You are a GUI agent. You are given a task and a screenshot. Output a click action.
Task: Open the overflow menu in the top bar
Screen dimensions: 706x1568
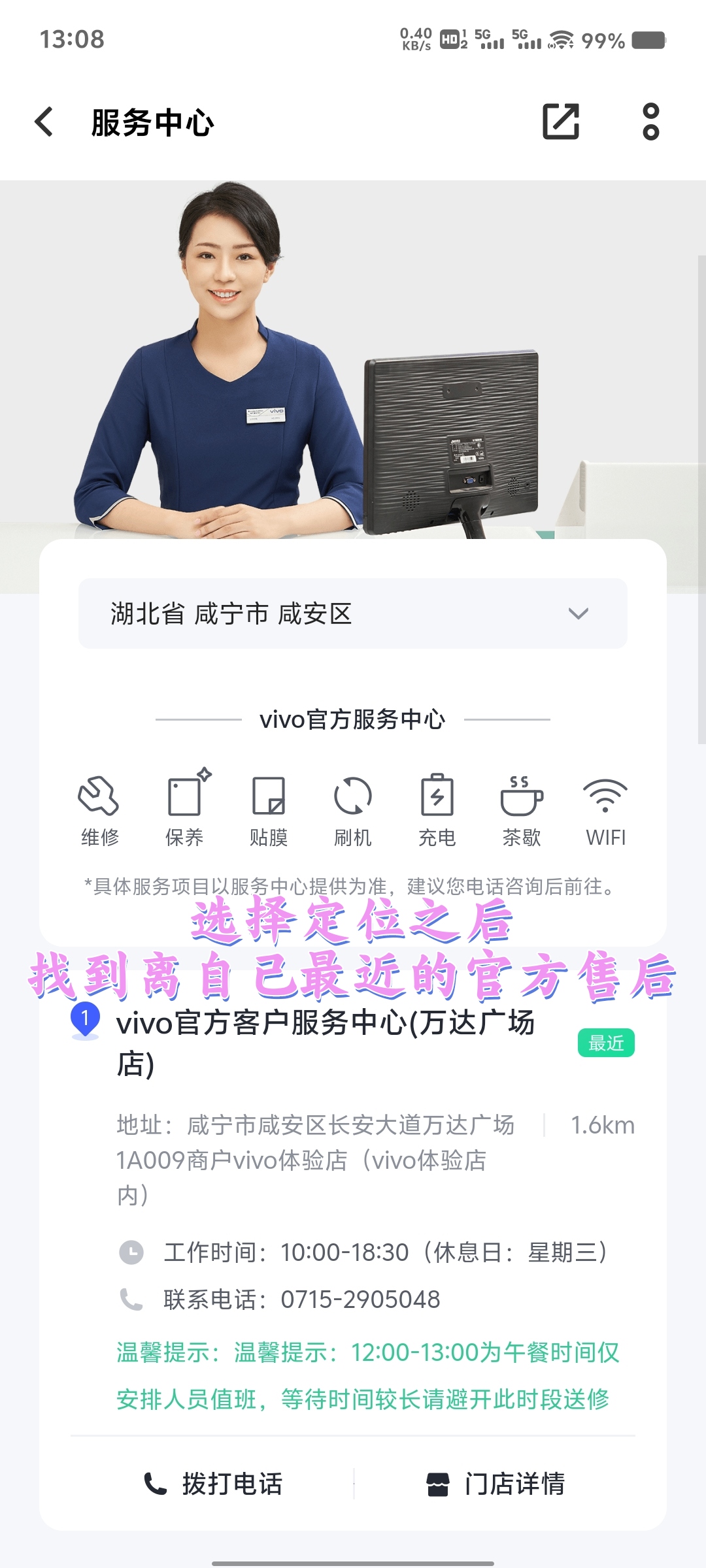tap(650, 122)
